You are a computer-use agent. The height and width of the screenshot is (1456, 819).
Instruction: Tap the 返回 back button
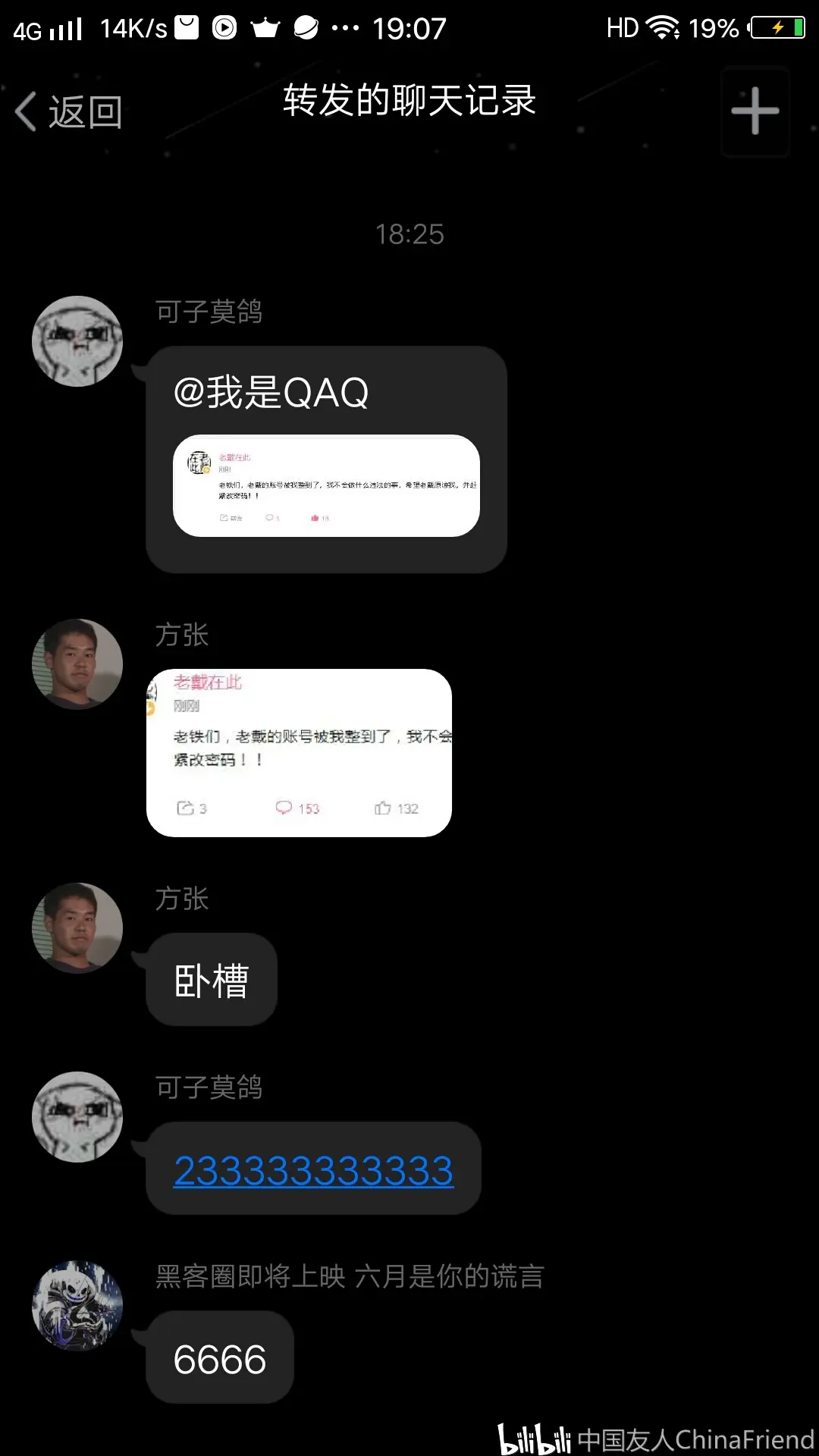[x=70, y=112]
